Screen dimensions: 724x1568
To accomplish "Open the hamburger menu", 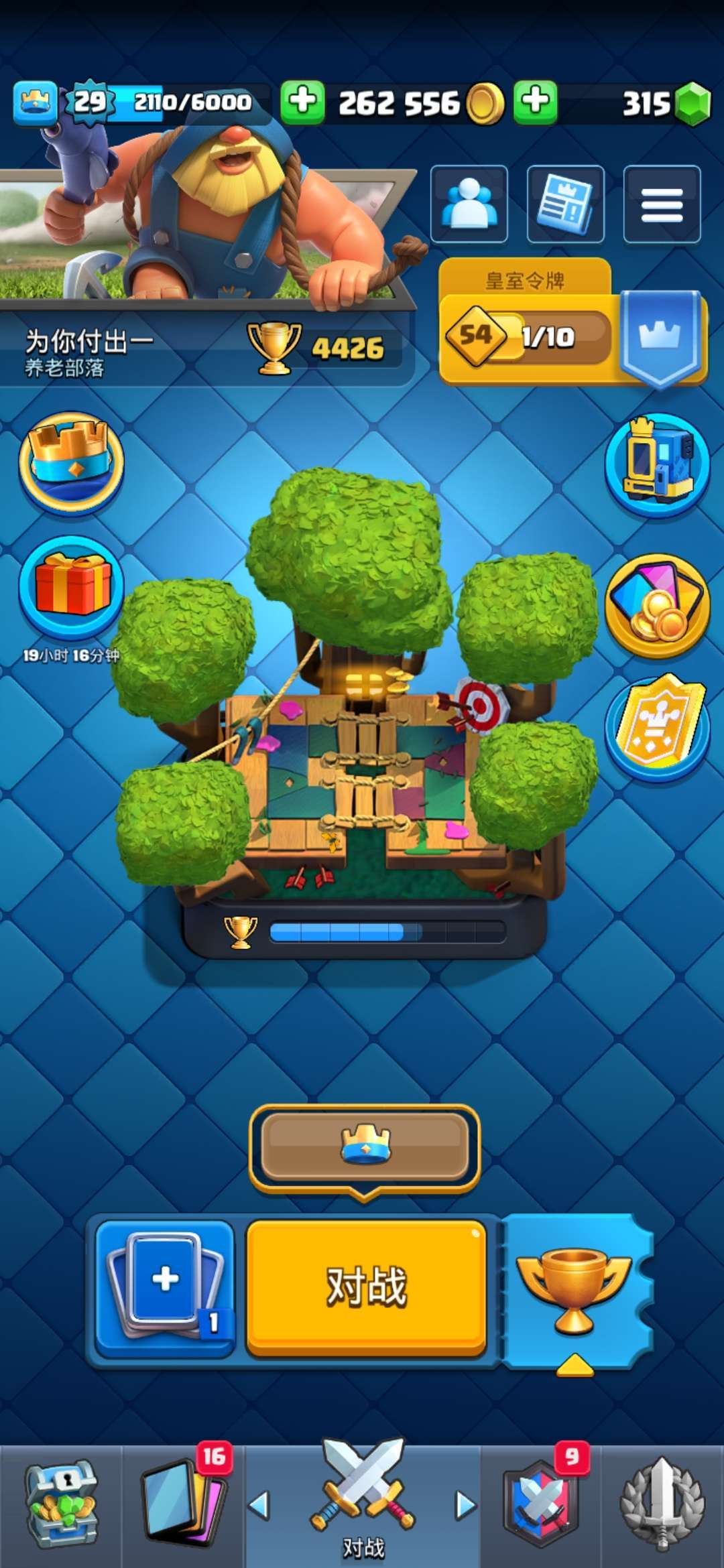I will [662, 204].
